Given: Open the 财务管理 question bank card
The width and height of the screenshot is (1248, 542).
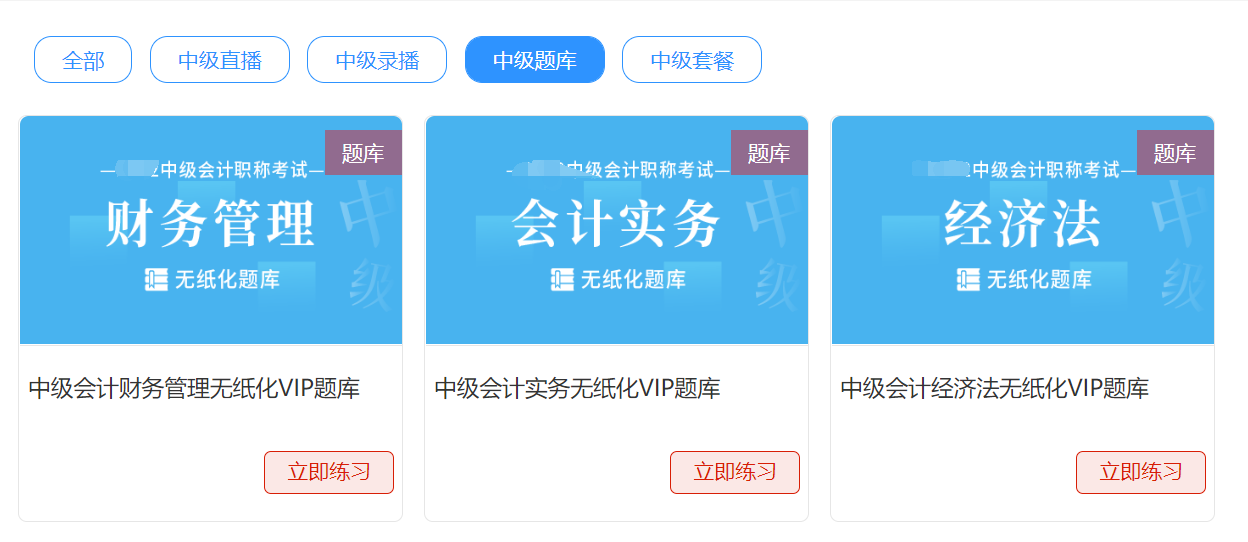Looking at the screenshot, I should click(211, 230).
